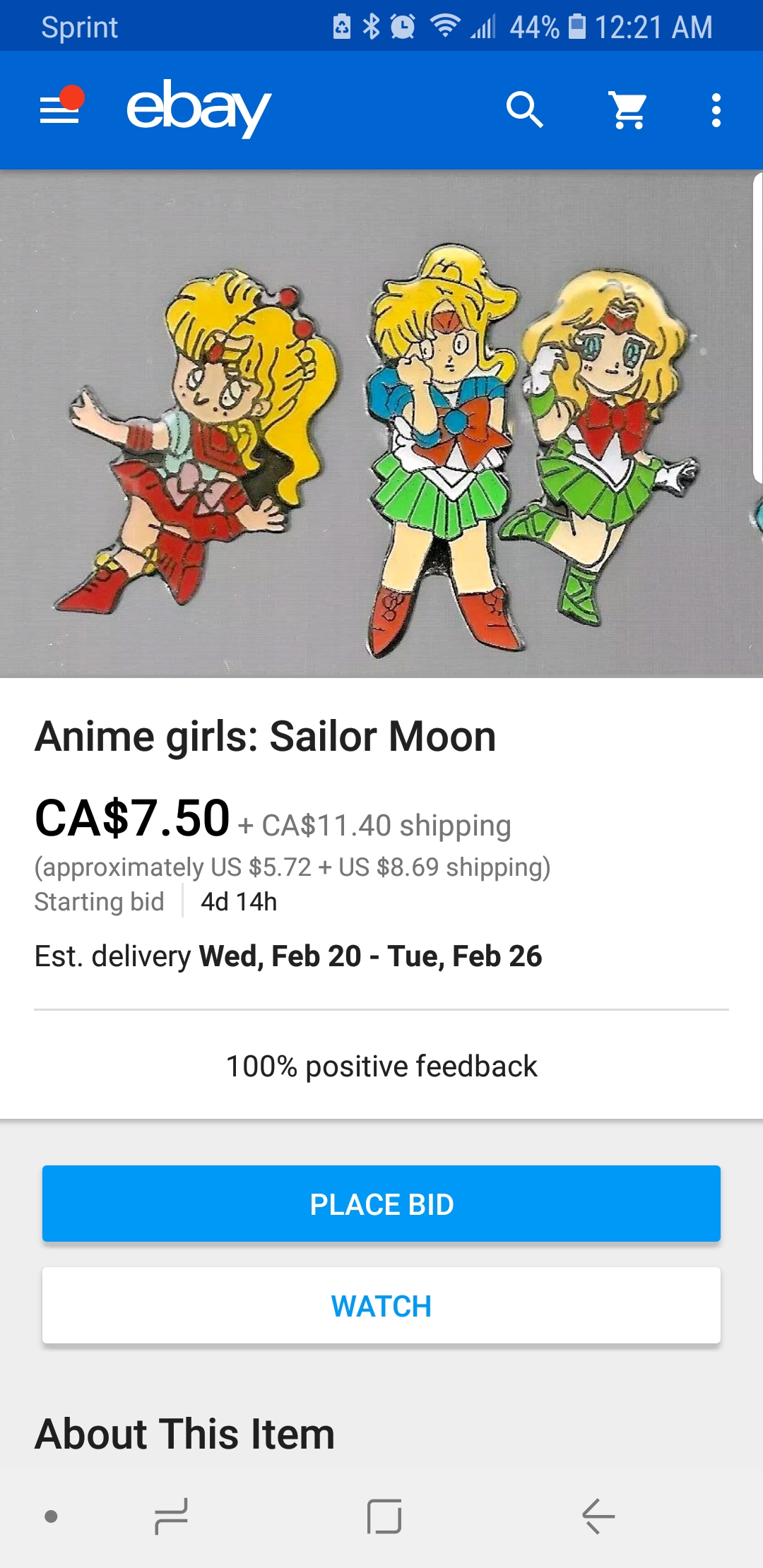View the Sailor Moon pins photo

click(381, 424)
